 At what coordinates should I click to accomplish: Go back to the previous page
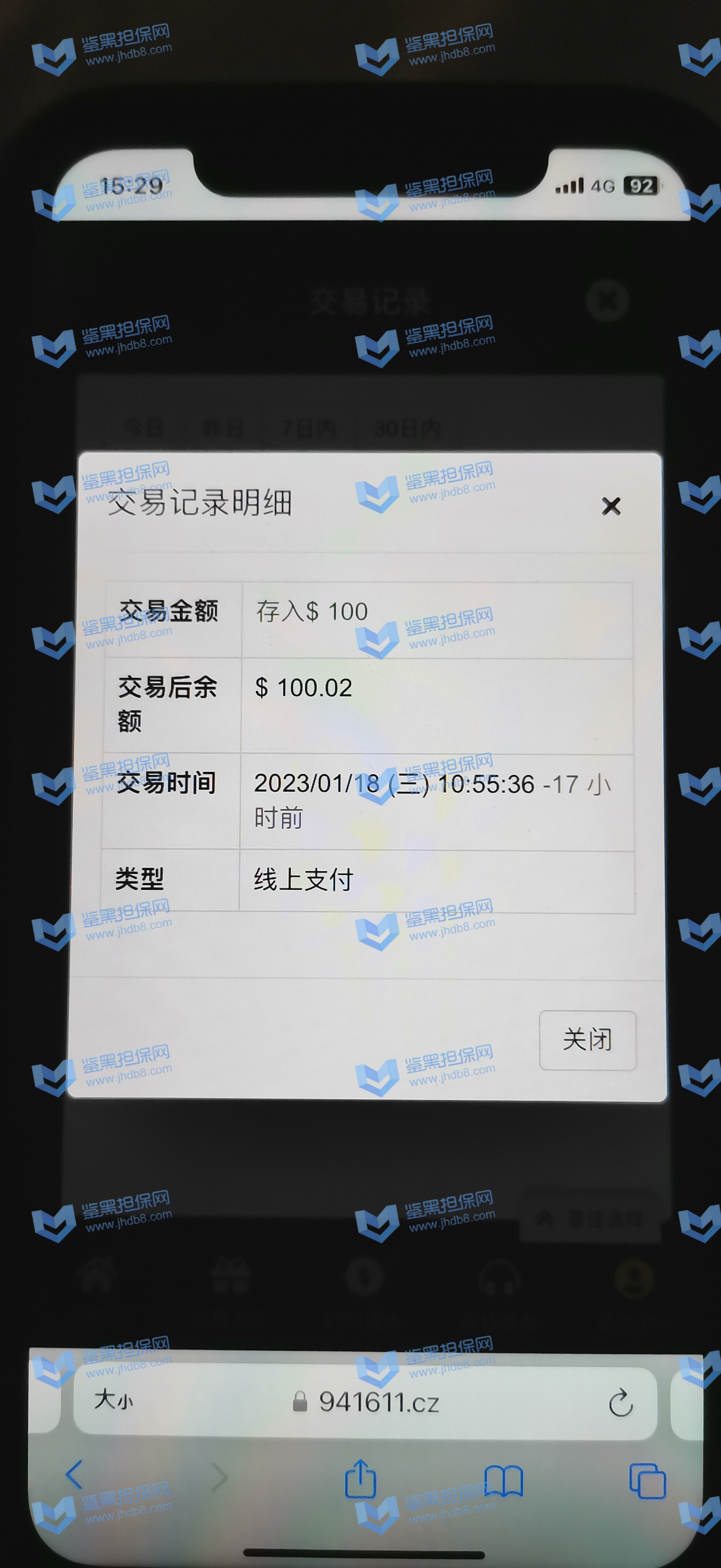click(74, 1475)
